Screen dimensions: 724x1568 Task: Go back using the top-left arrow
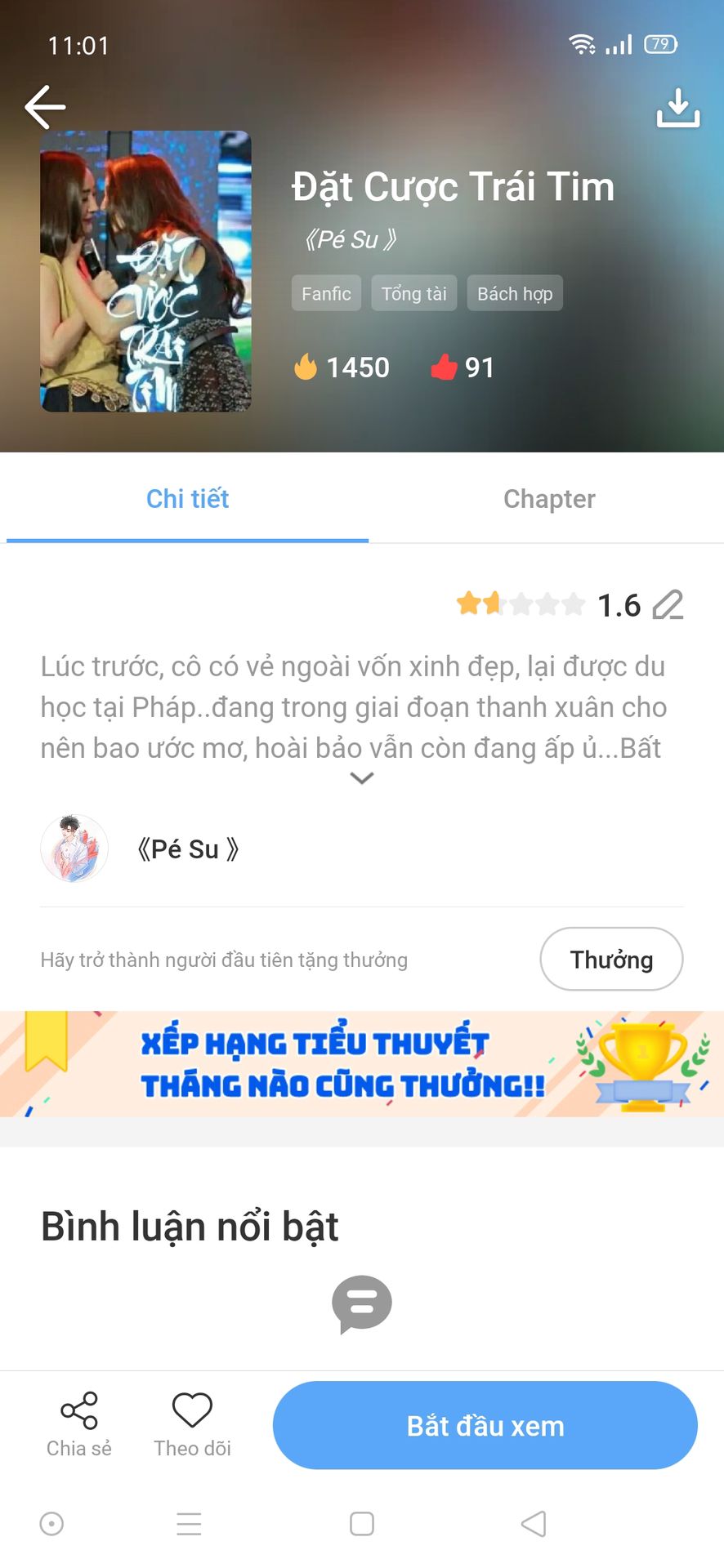45,107
